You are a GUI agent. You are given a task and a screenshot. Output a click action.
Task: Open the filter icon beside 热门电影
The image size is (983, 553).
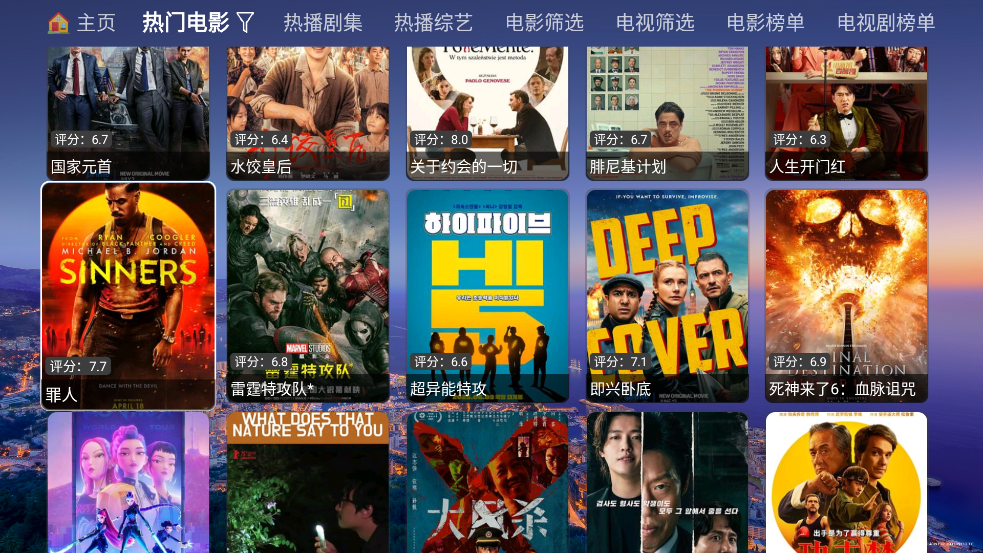coord(245,22)
